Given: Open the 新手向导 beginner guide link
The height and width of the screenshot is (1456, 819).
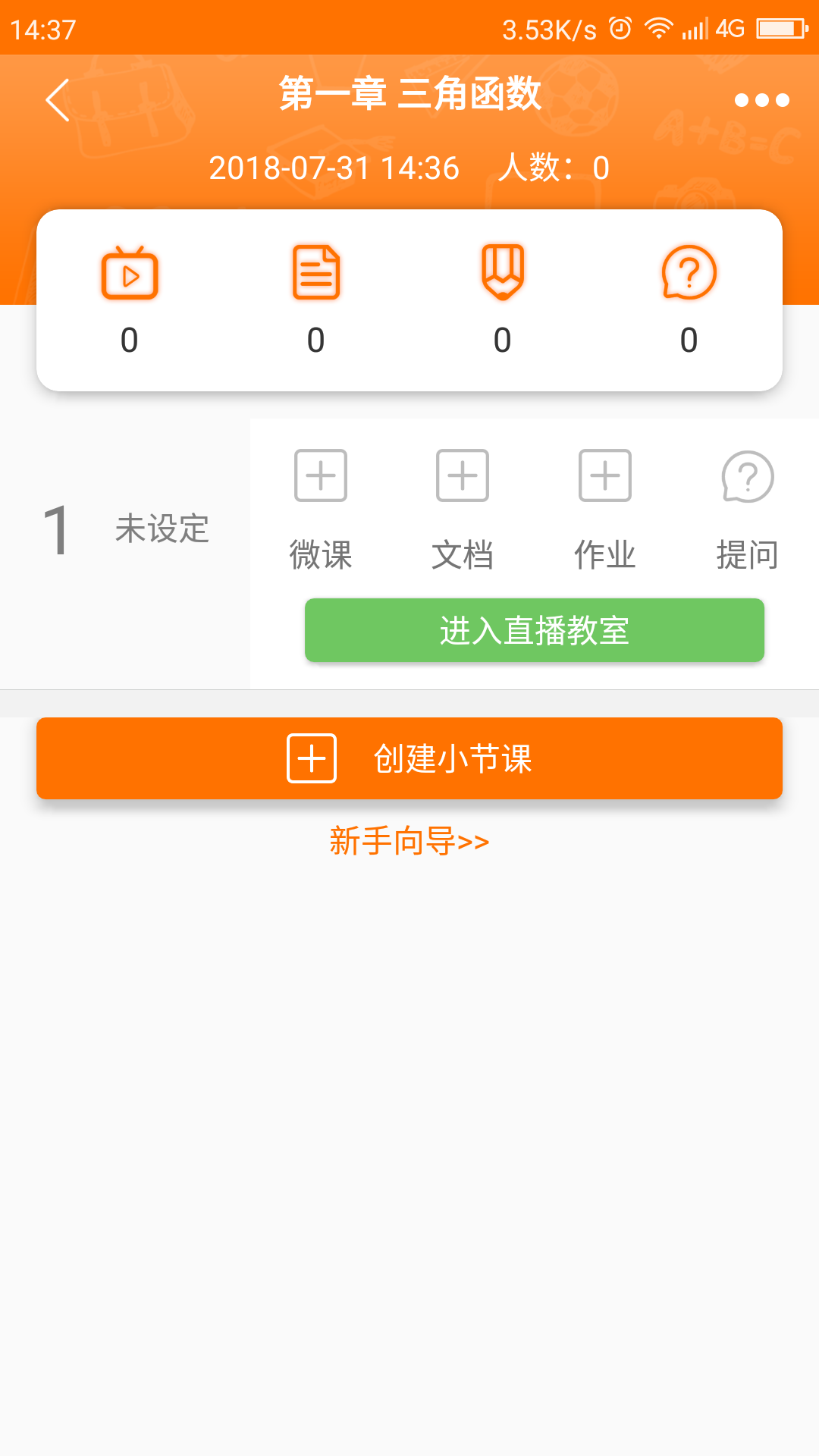Looking at the screenshot, I should [409, 841].
